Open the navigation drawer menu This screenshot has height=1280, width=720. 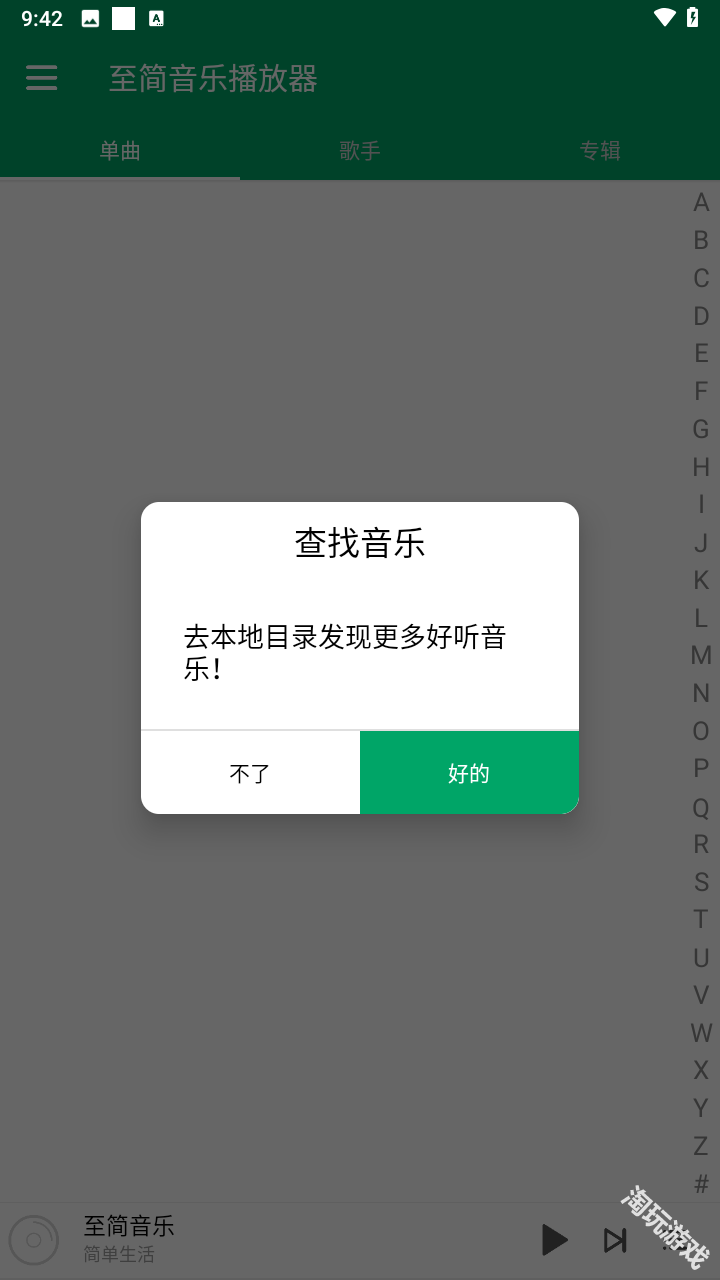(41, 79)
